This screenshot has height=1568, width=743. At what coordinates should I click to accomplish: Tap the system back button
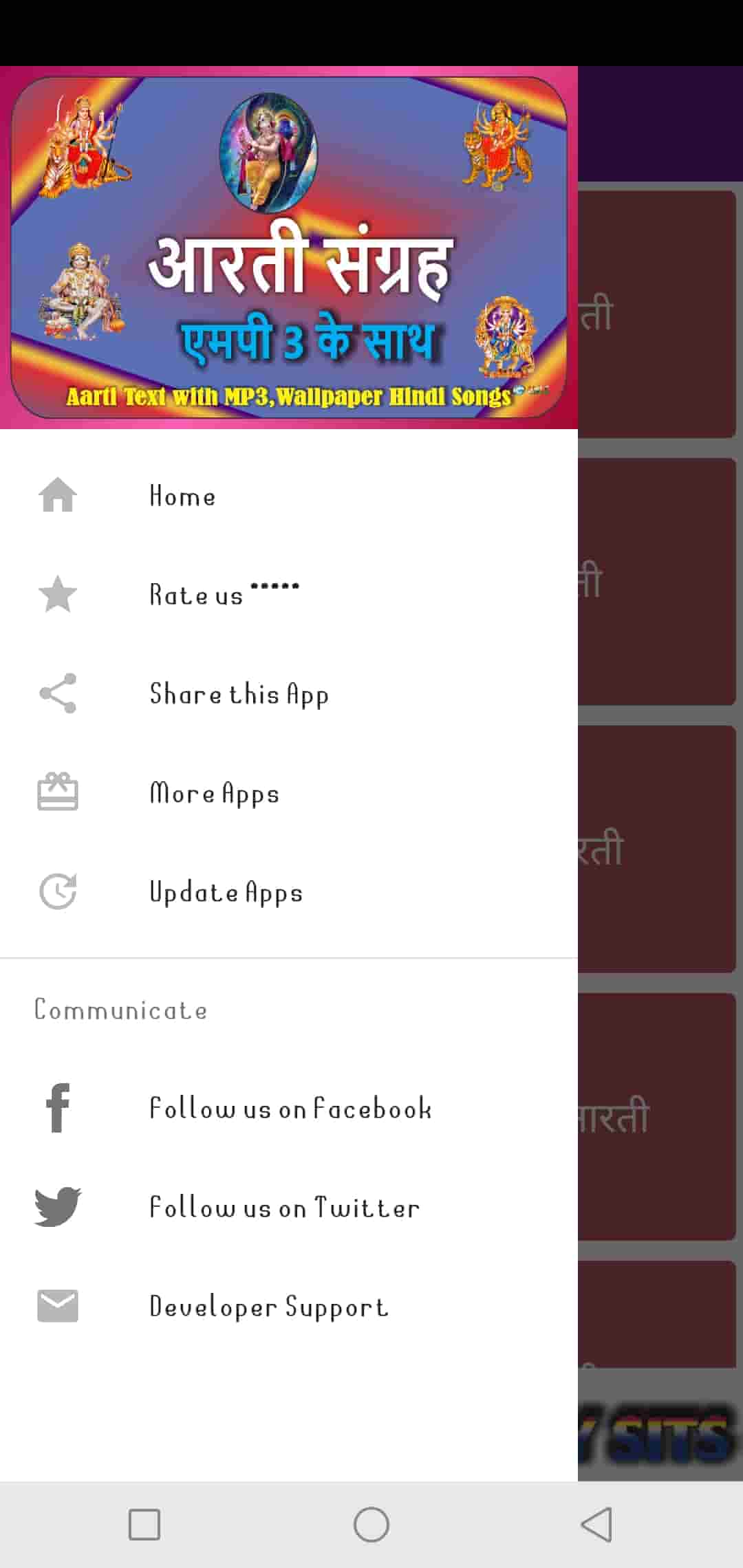click(597, 1525)
